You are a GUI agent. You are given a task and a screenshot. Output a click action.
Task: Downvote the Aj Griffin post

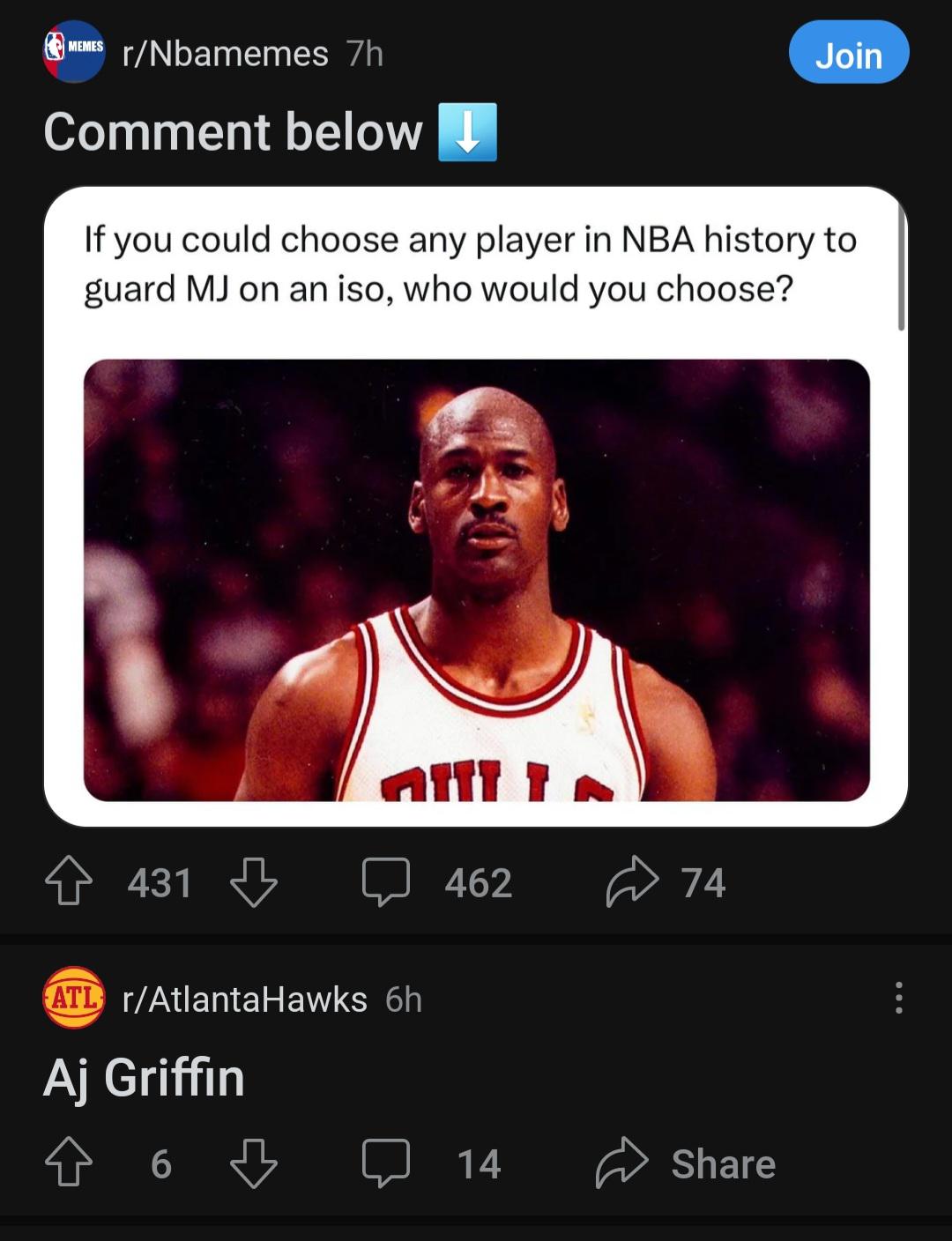pos(254,1163)
